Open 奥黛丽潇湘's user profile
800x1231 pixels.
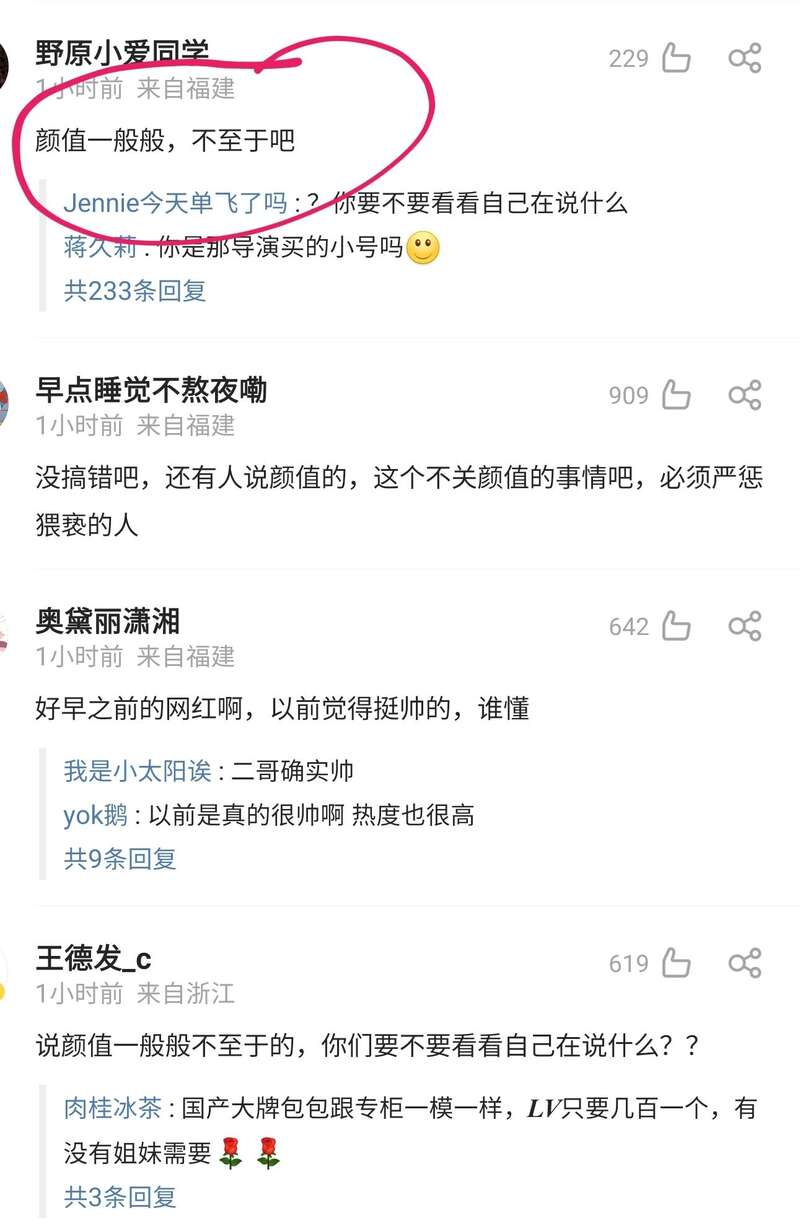pyautogui.click(x=107, y=620)
